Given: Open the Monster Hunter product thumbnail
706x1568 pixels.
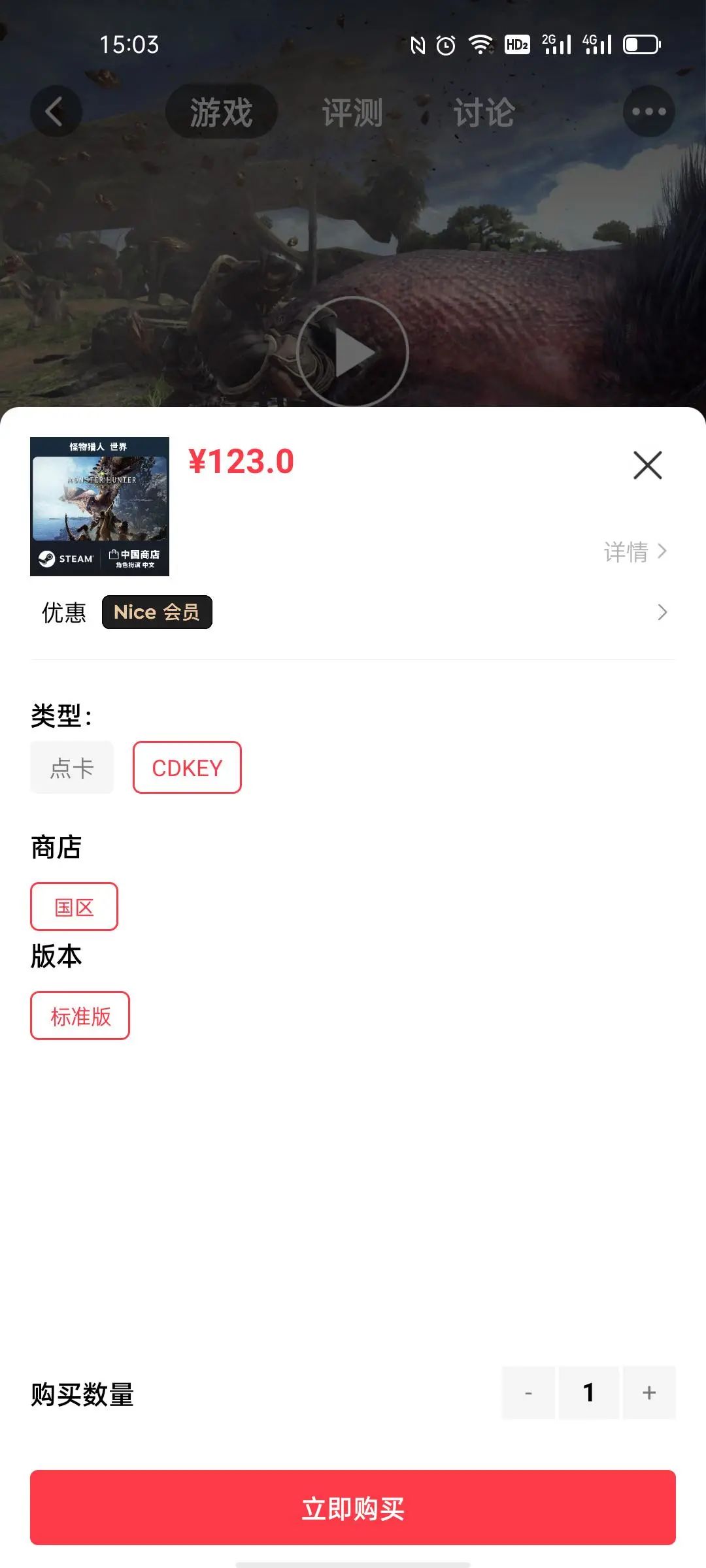Looking at the screenshot, I should click(x=99, y=506).
